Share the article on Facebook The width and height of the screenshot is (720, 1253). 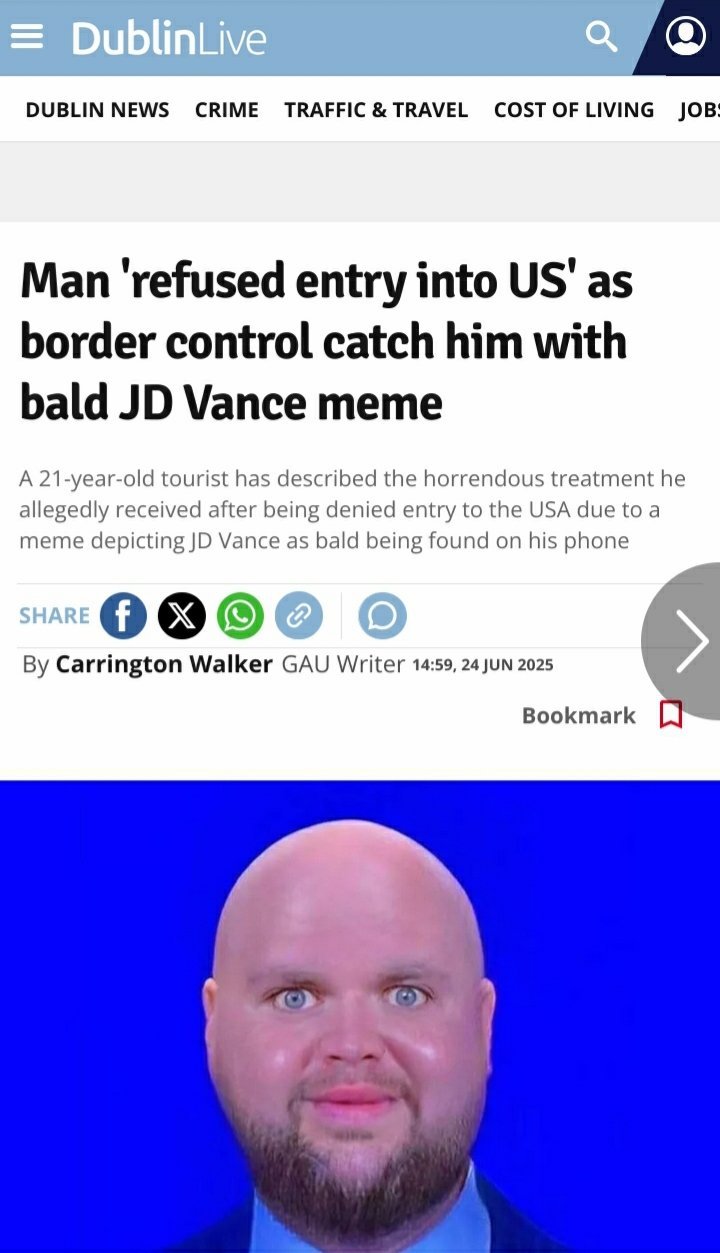[123, 615]
